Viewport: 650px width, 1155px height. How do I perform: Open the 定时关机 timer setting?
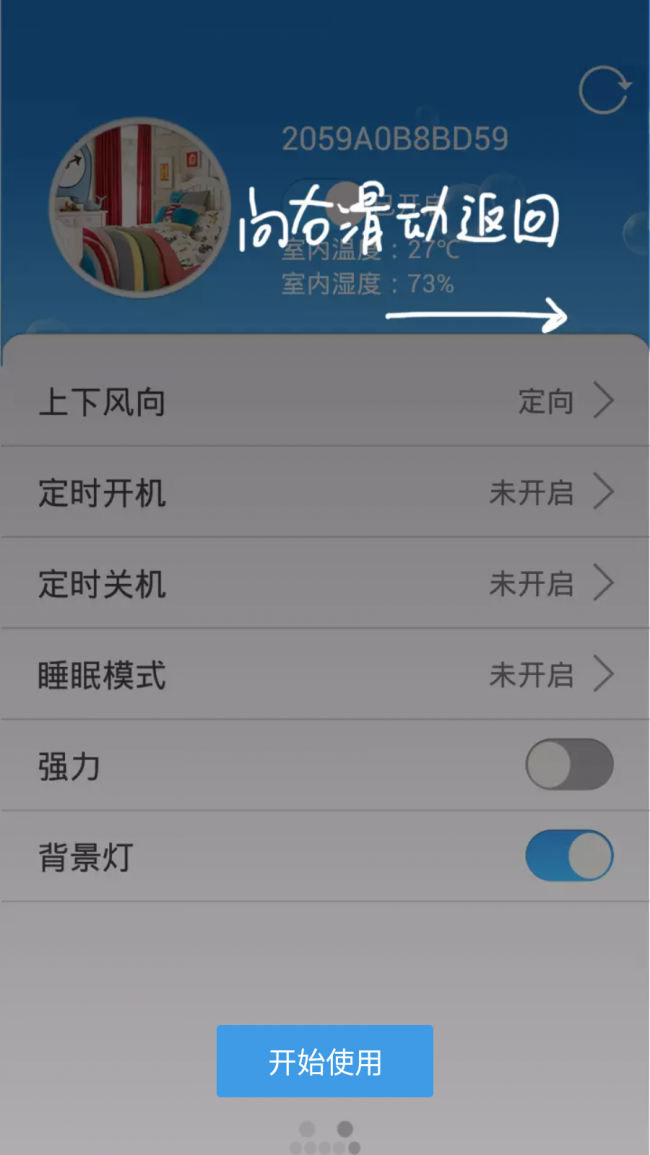(325, 584)
